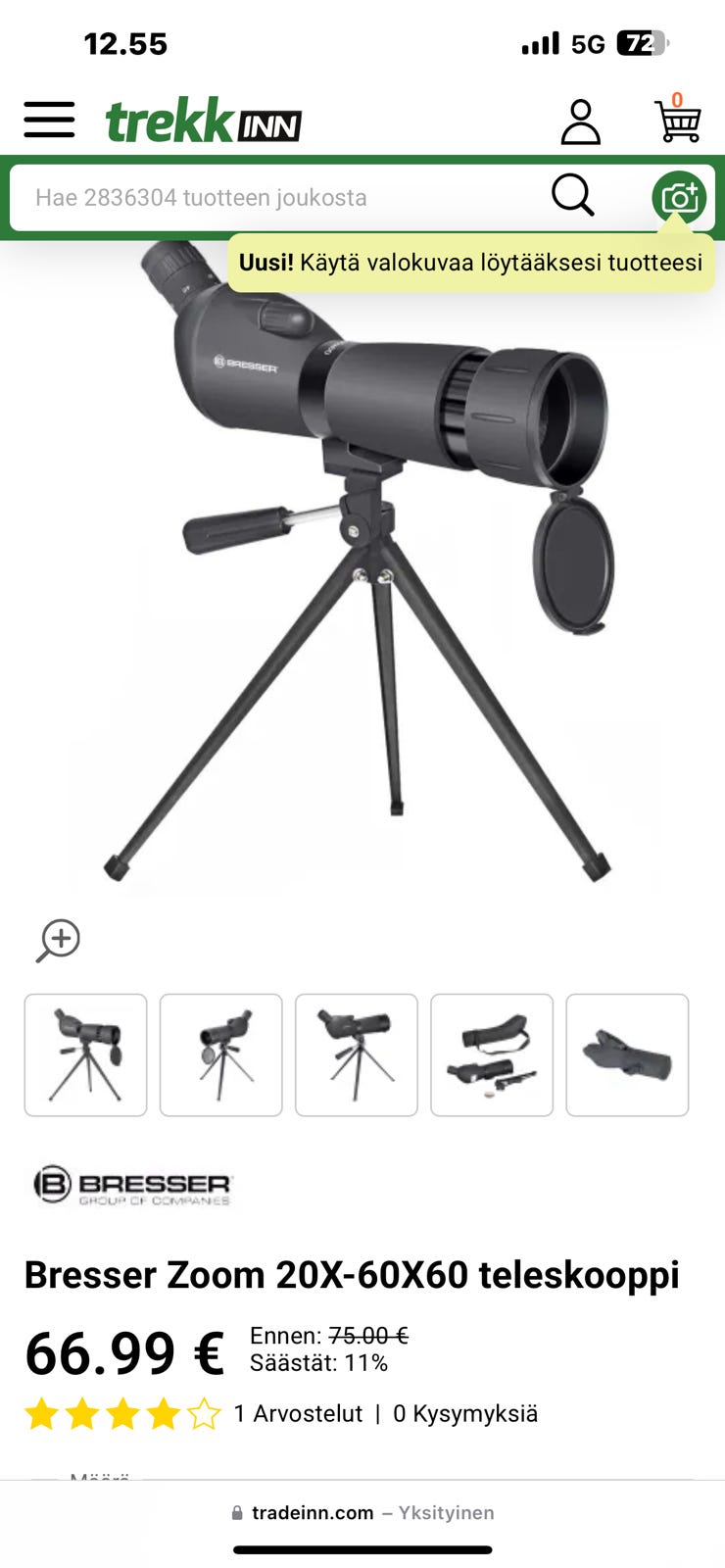This screenshot has height=1568, width=725.
Task: Zoom in on the product image
Action: click(59, 941)
